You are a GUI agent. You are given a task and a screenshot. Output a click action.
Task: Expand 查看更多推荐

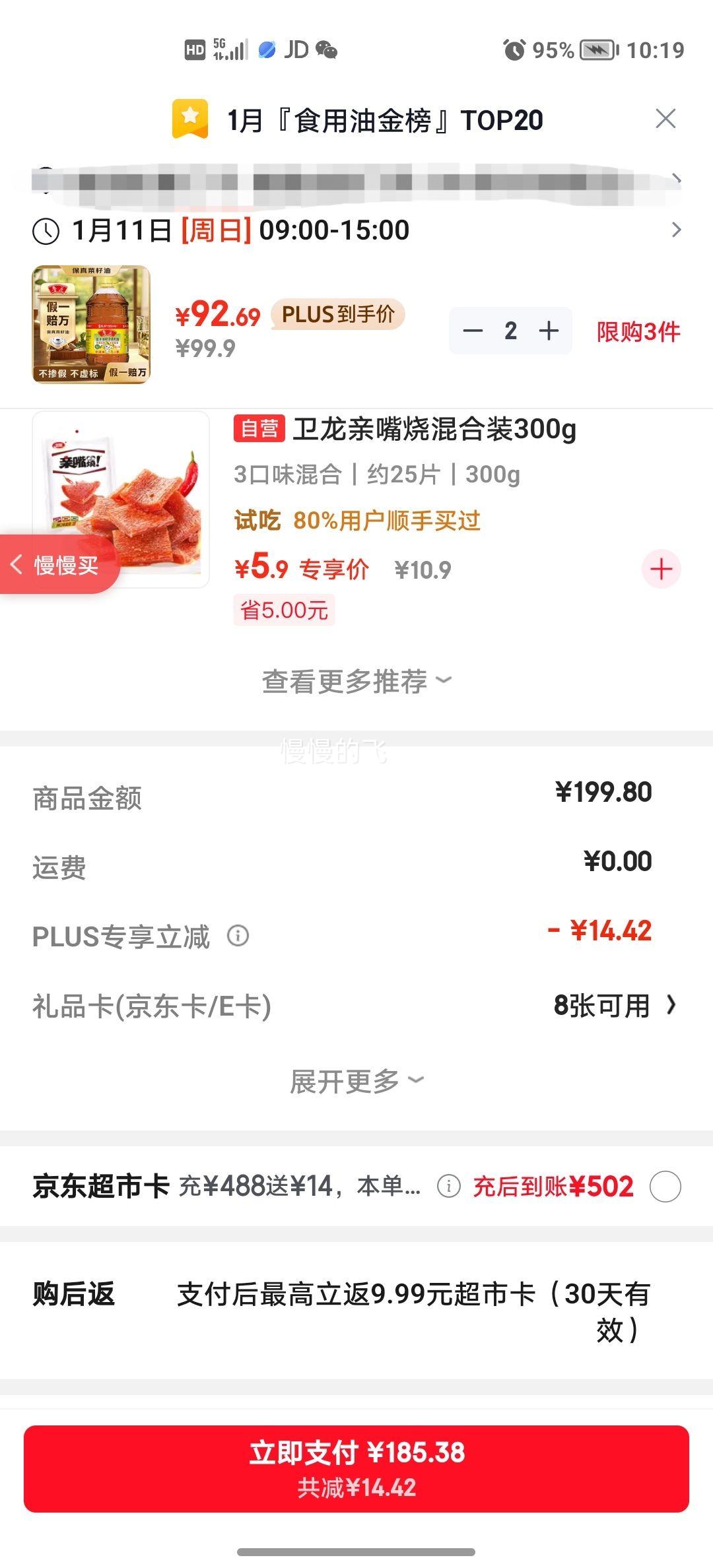tap(356, 681)
